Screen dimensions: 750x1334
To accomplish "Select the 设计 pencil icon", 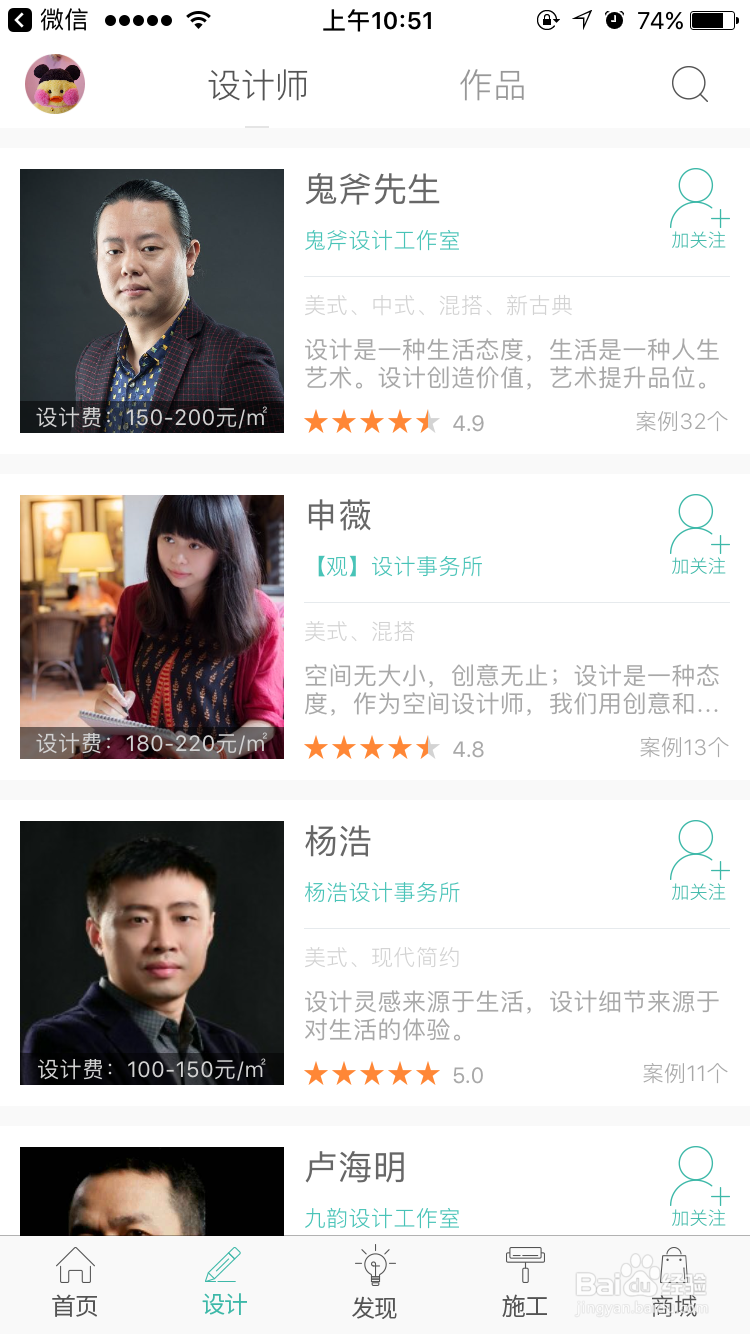I will (x=224, y=1283).
